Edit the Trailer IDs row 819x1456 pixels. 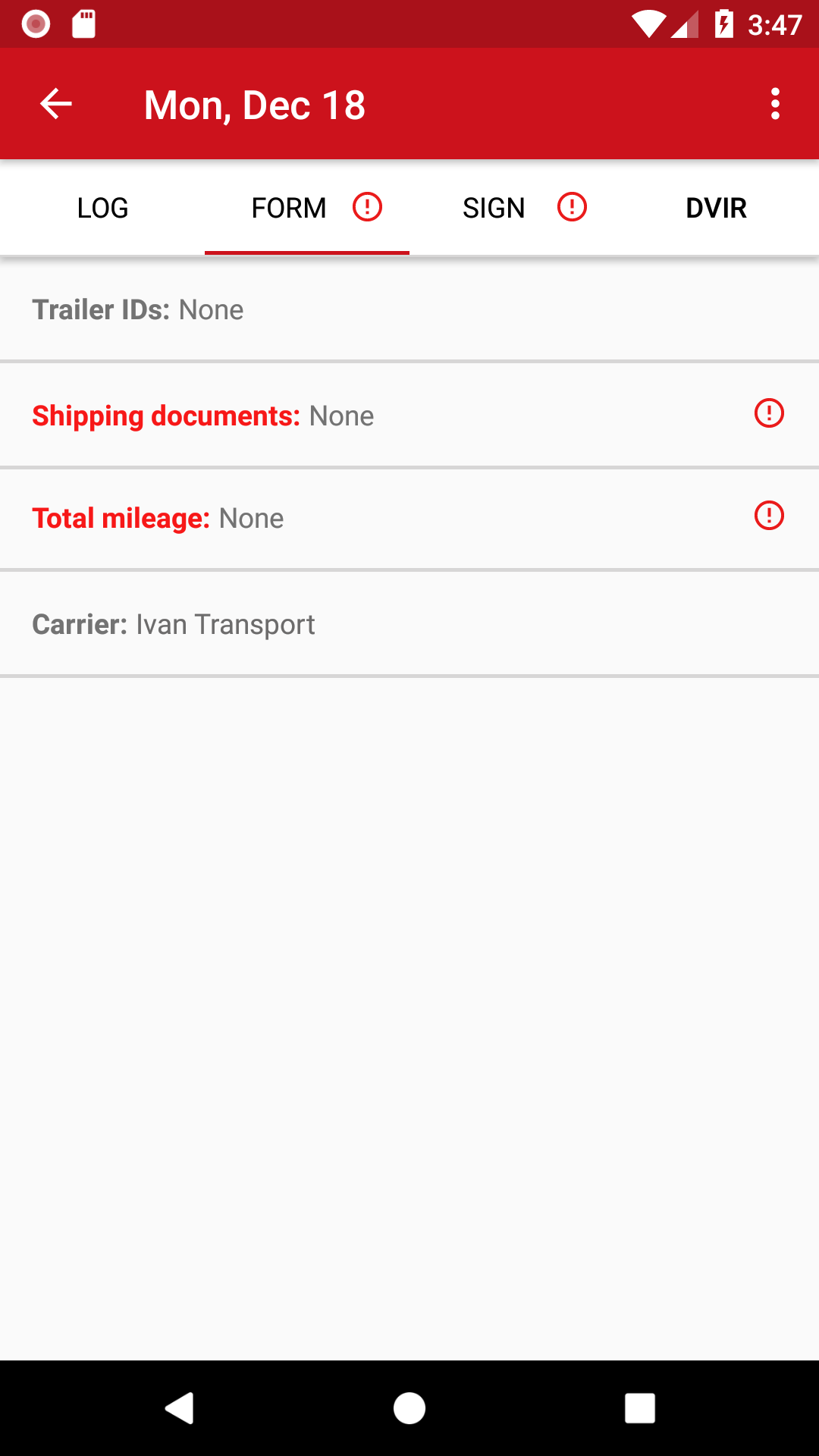tap(409, 309)
